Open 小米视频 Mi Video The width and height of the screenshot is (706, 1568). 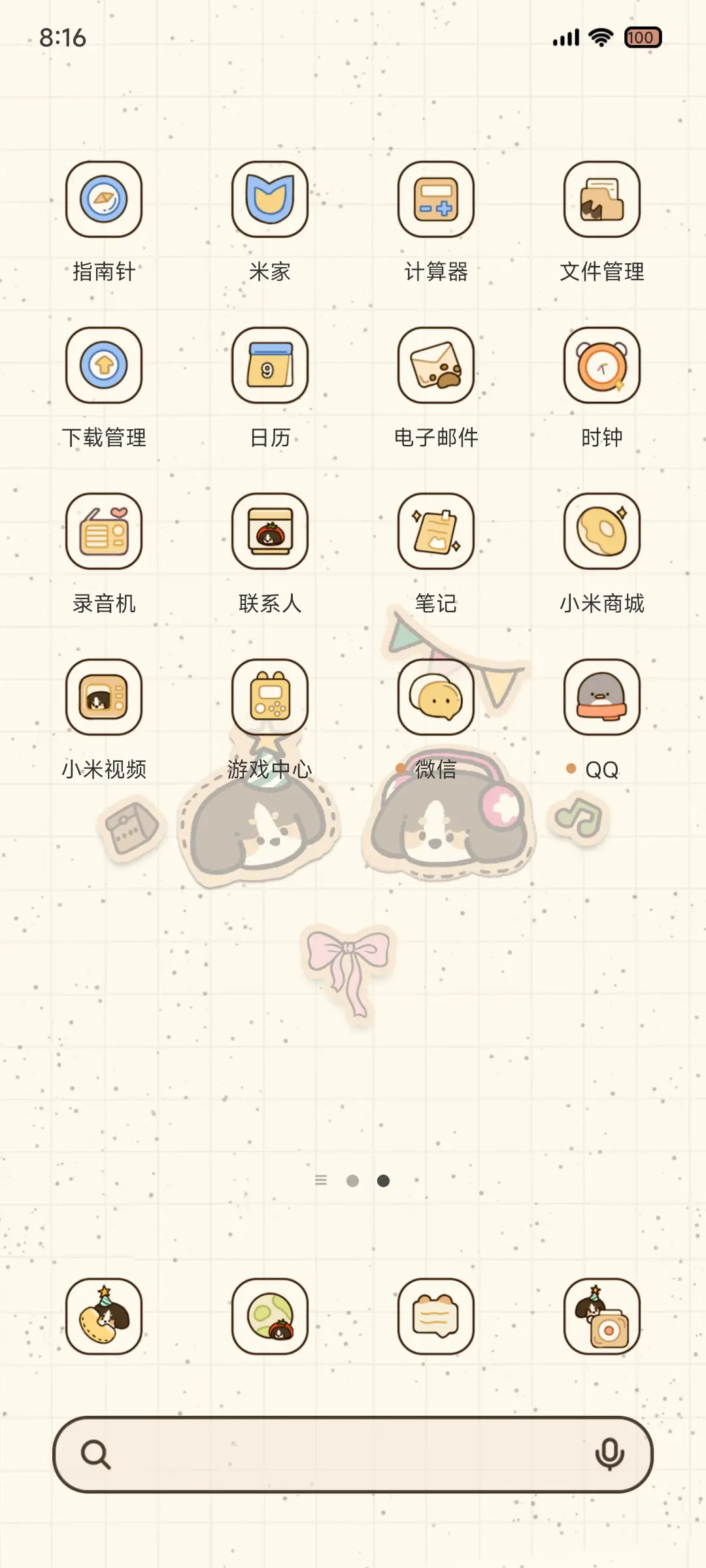tap(104, 697)
